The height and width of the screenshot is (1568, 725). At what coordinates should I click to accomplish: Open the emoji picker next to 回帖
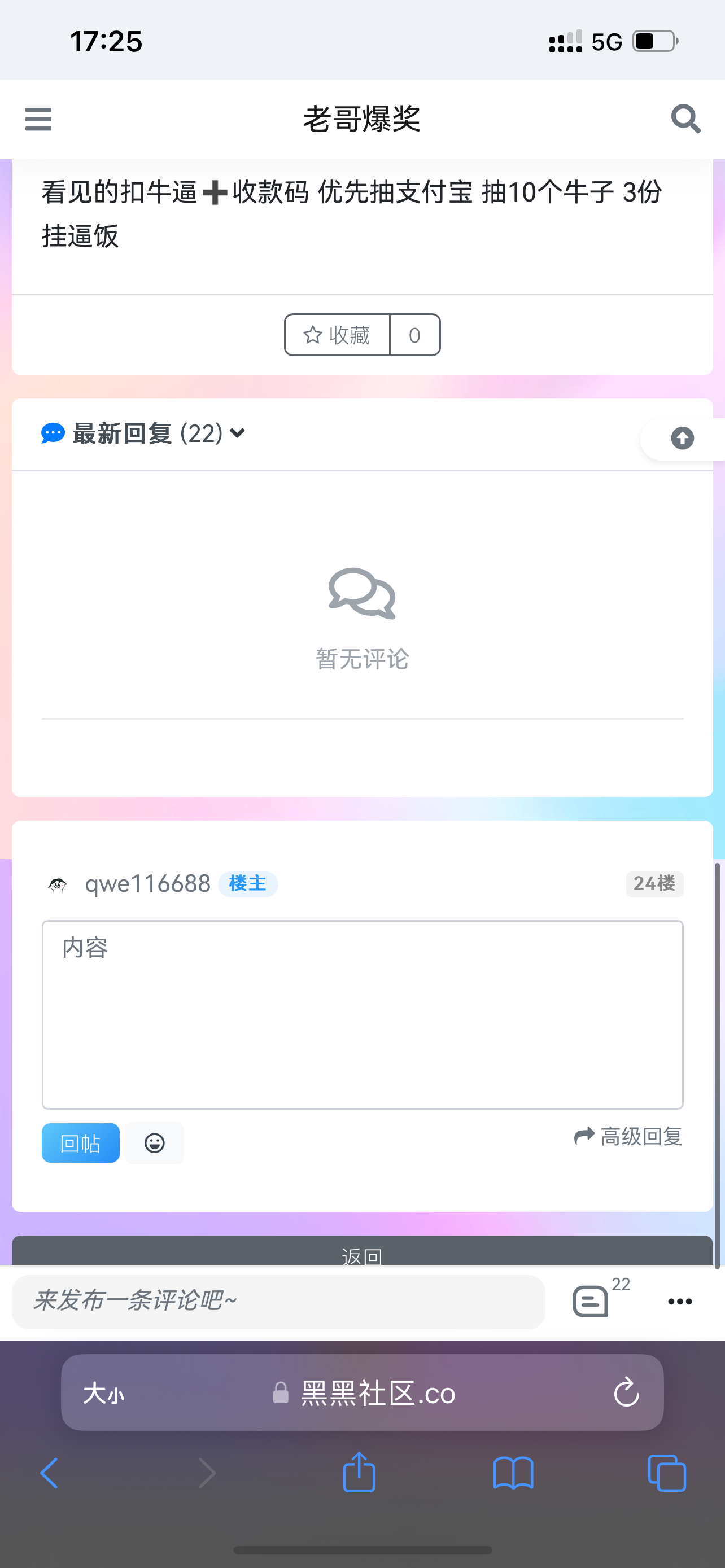[x=154, y=1142]
